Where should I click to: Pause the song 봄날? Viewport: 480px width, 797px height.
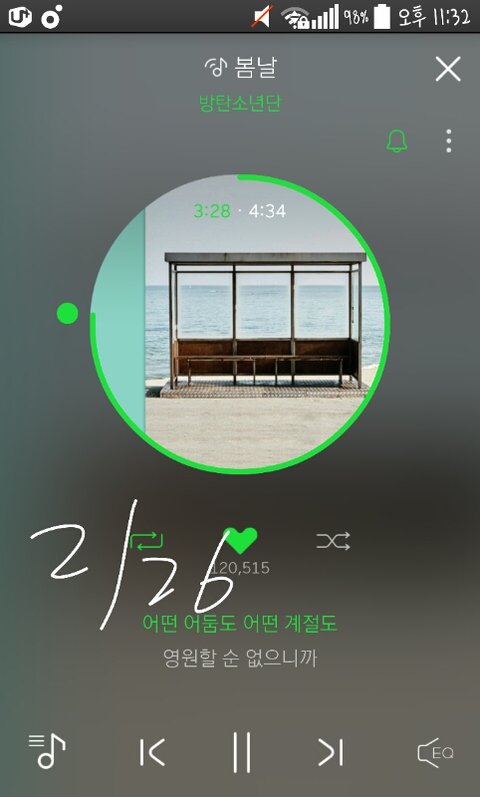242,752
